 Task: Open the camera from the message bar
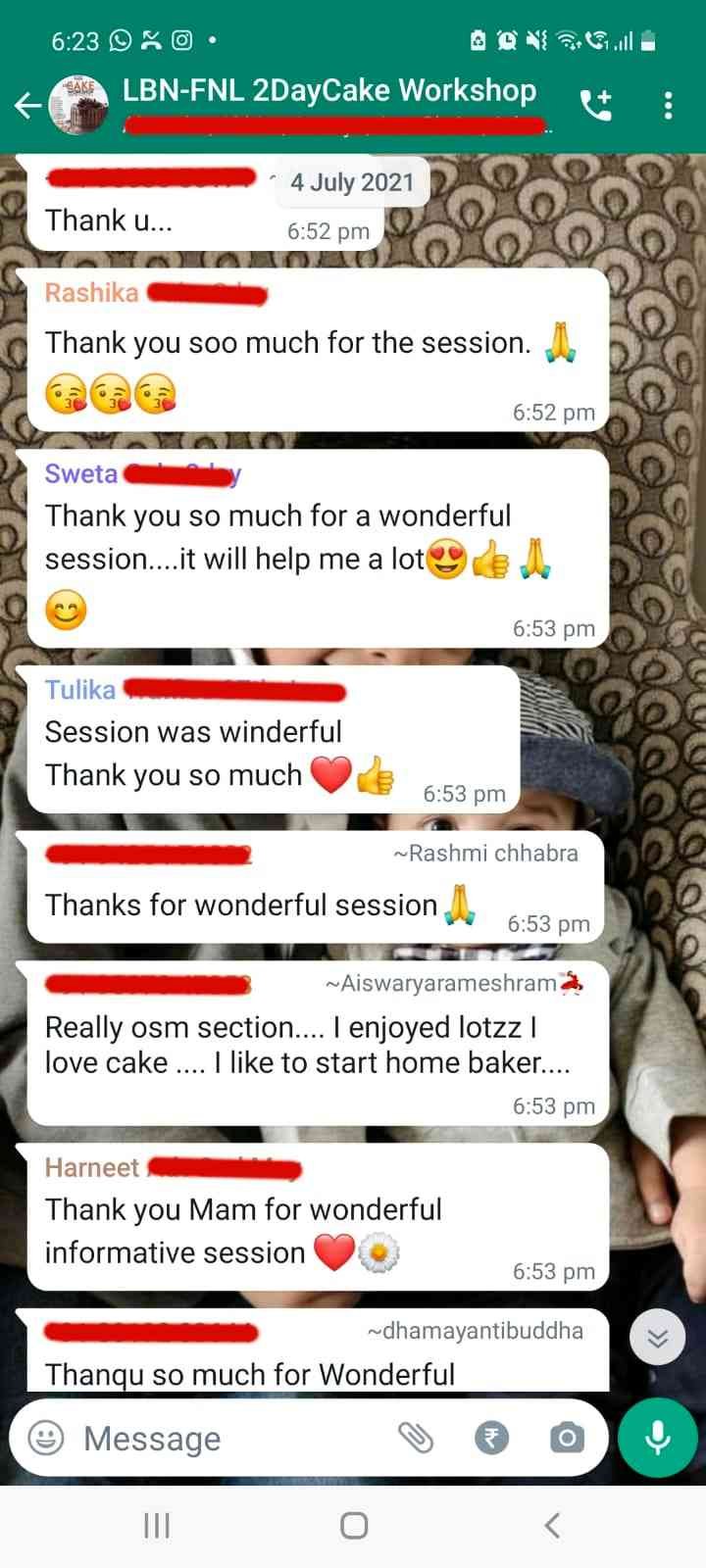(x=566, y=1438)
